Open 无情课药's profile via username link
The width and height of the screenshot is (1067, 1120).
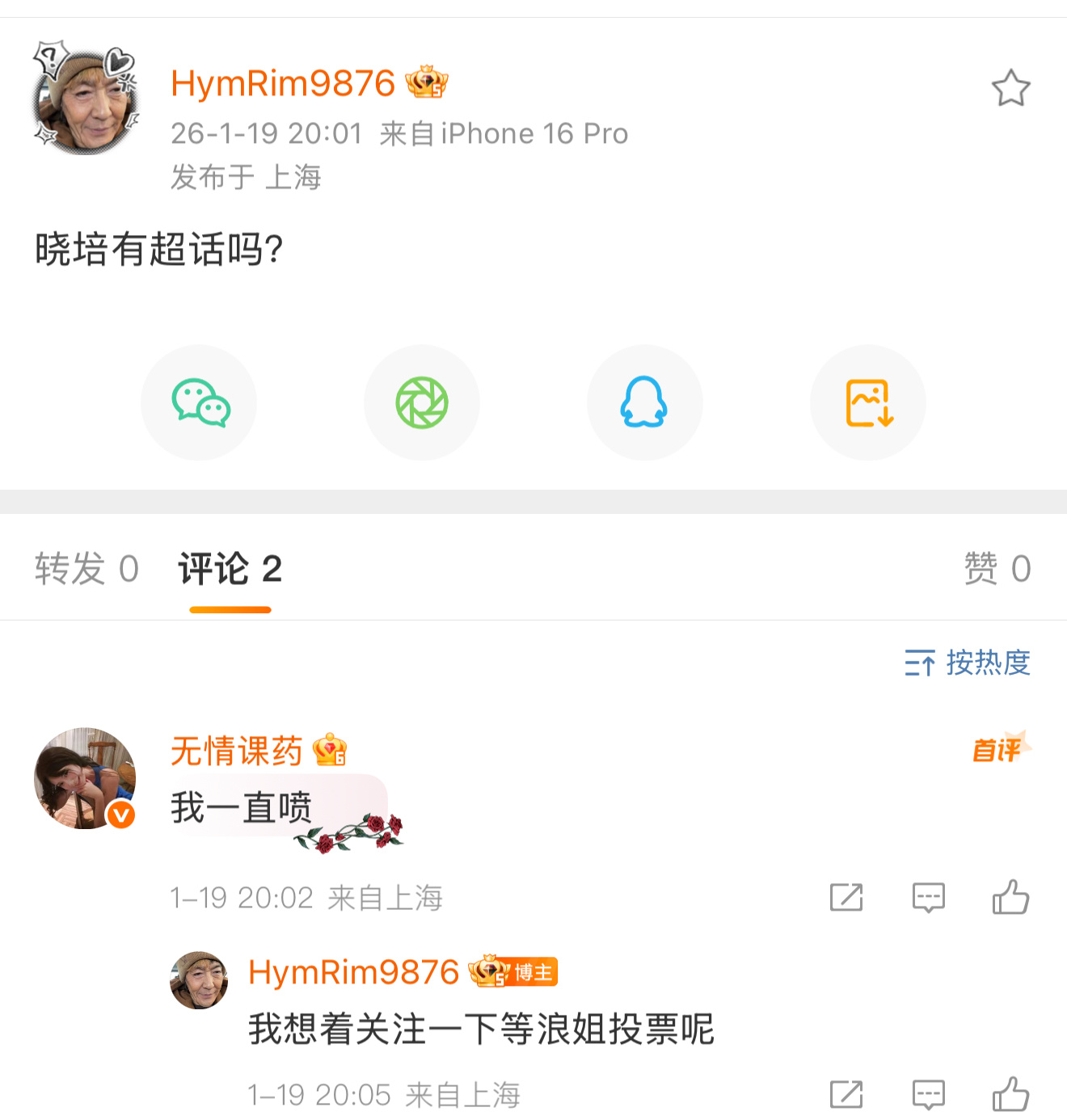(234, 752)
